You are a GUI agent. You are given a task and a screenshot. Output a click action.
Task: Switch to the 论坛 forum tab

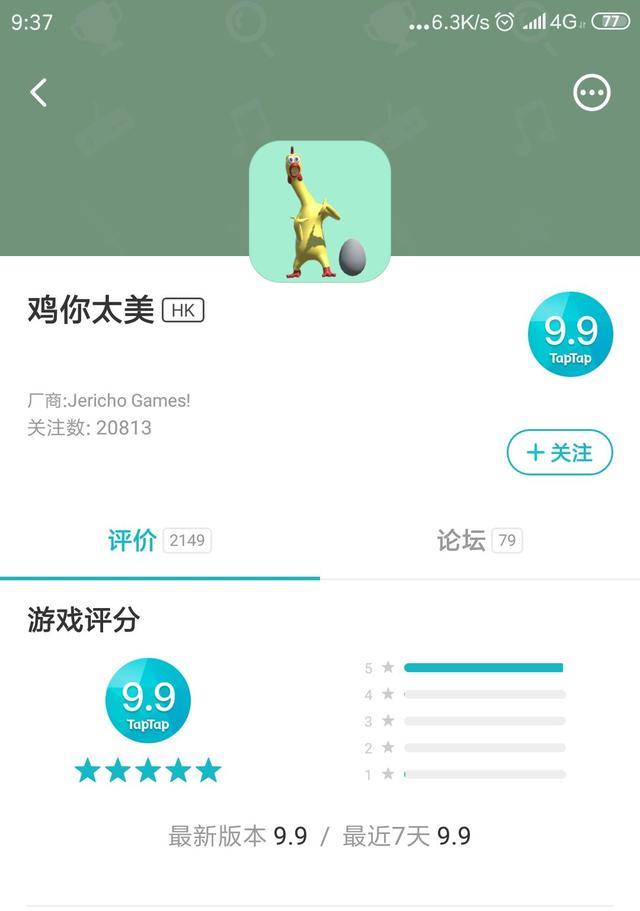tap(479, 541)
